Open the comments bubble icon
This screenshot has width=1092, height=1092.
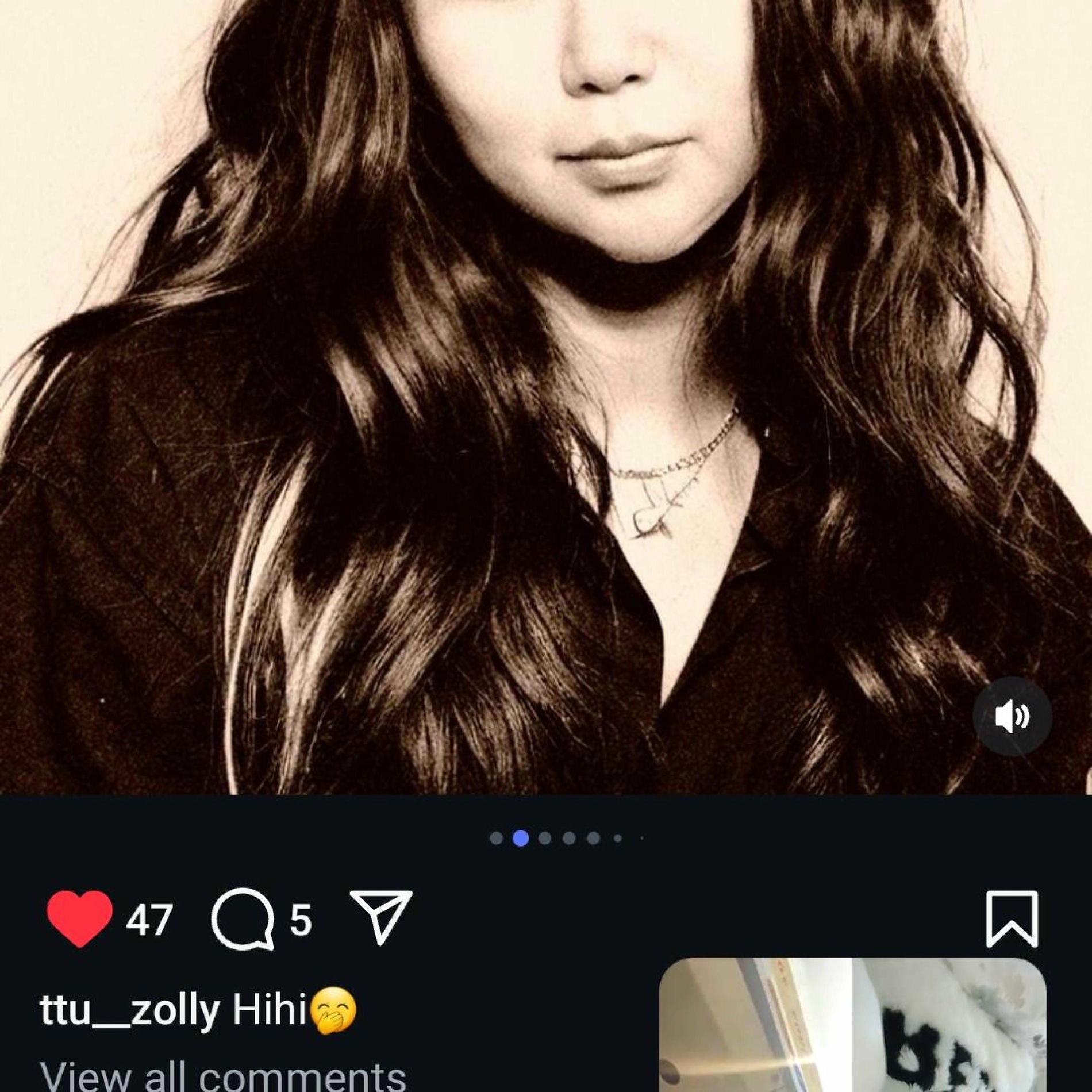[x=242, y=918]
